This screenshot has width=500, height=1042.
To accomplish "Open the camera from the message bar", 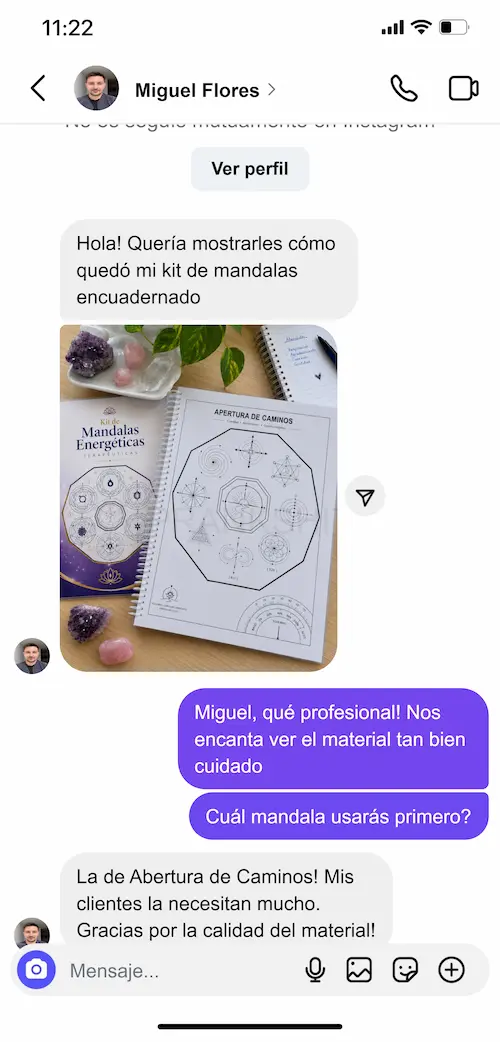I will pyautogui.click(x=37, y=970).
